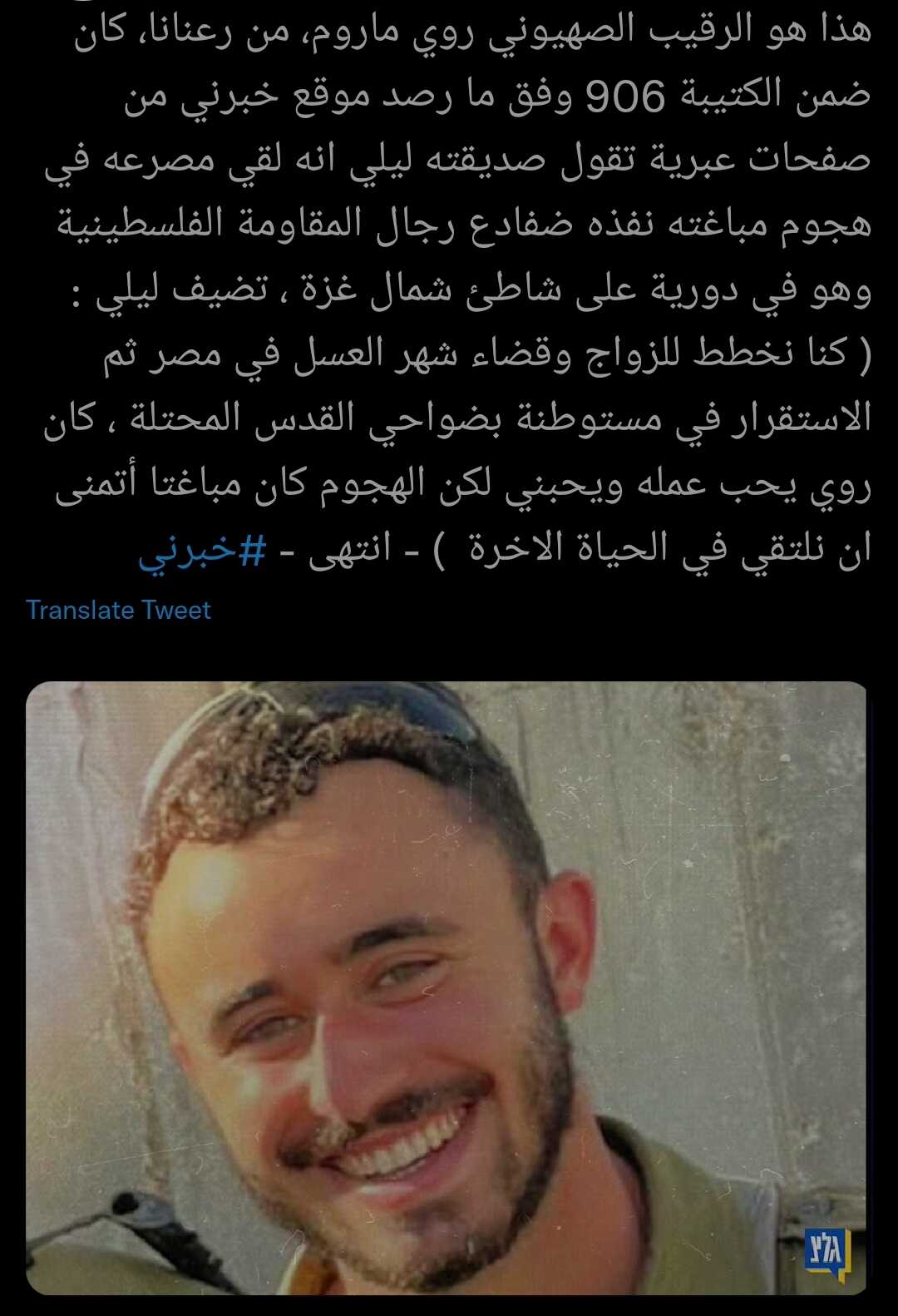Open the #خبرني hashtag

[x=203, y=551]
